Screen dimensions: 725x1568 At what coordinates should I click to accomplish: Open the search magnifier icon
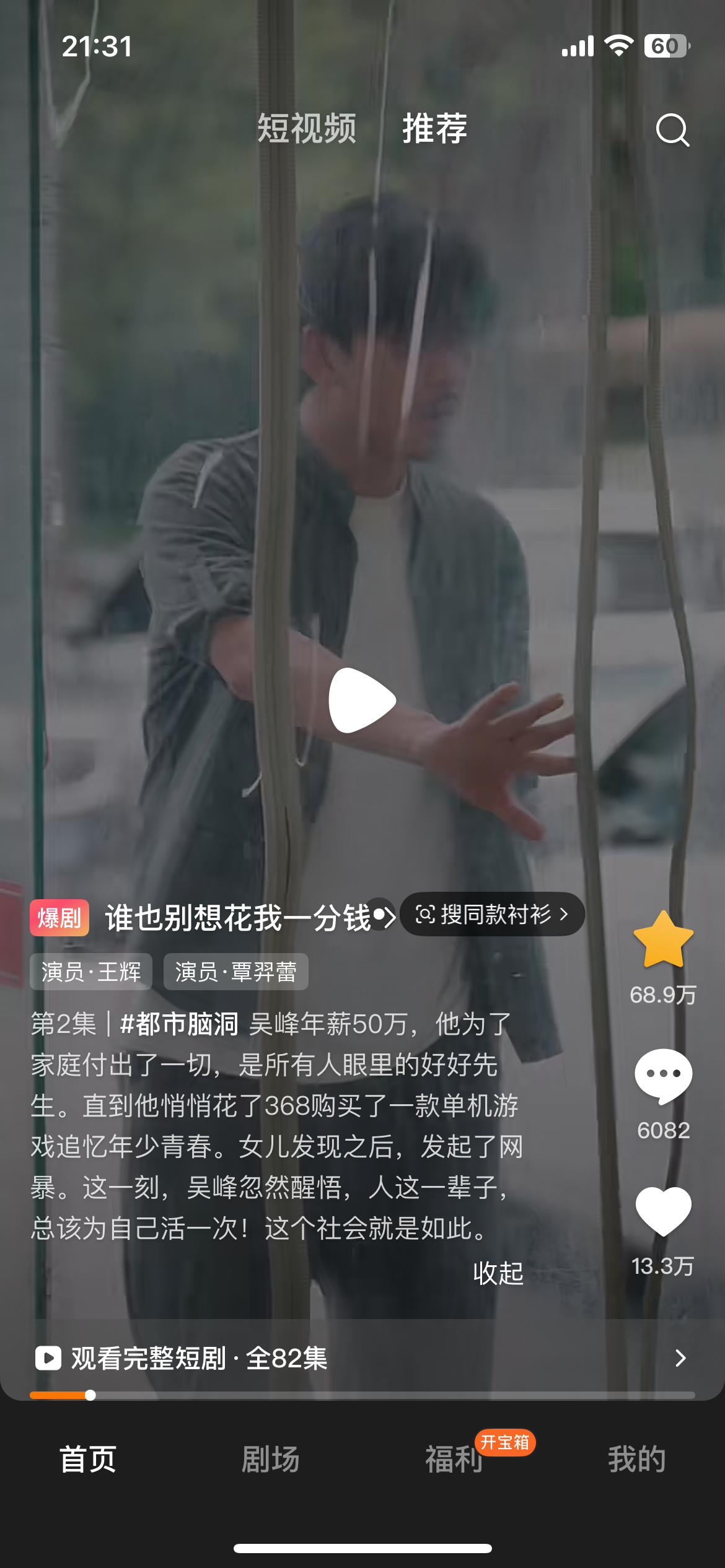pos(672,130)
